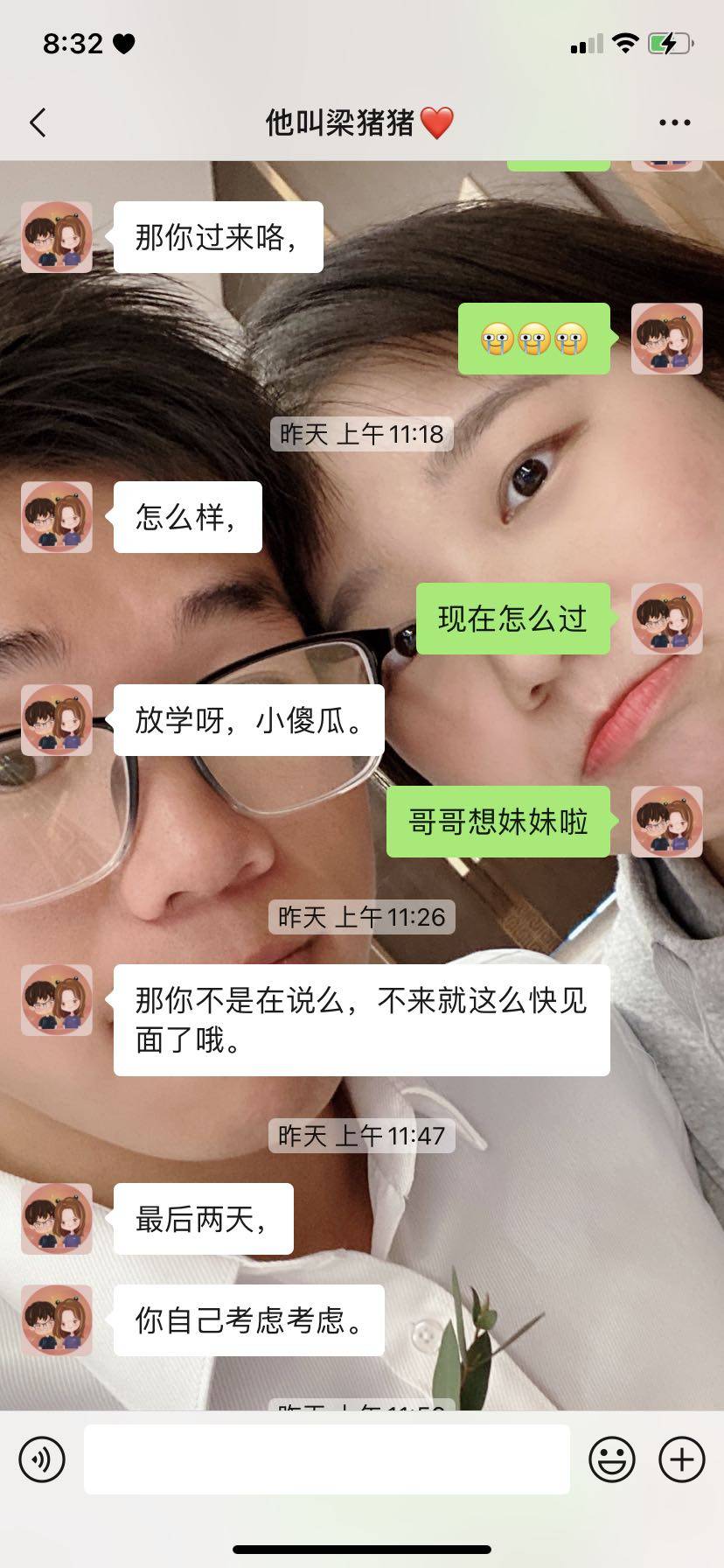Tap contact avatar beside 那你过来咯

(x=57, y=237)
